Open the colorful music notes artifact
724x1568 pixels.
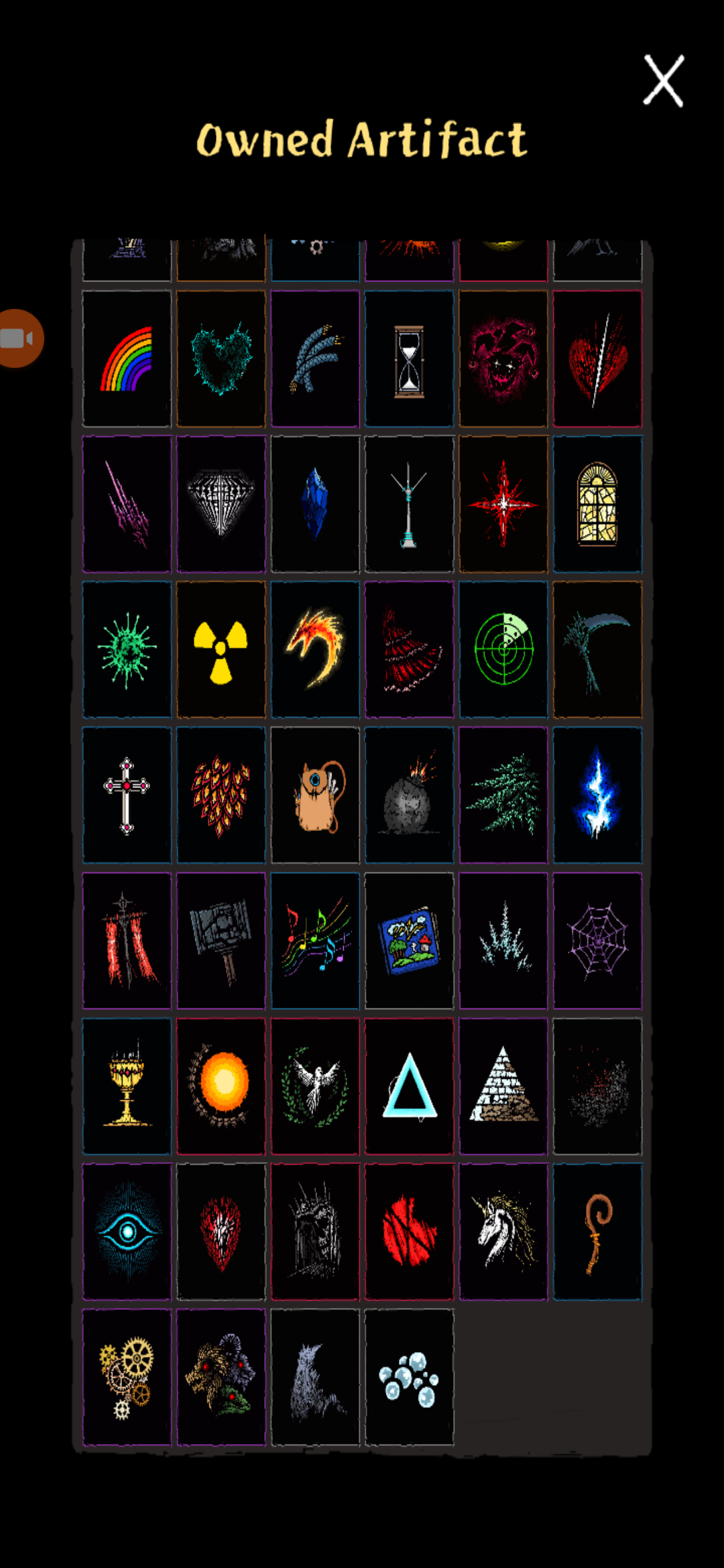pyautogui.click(x=315, y=941)
